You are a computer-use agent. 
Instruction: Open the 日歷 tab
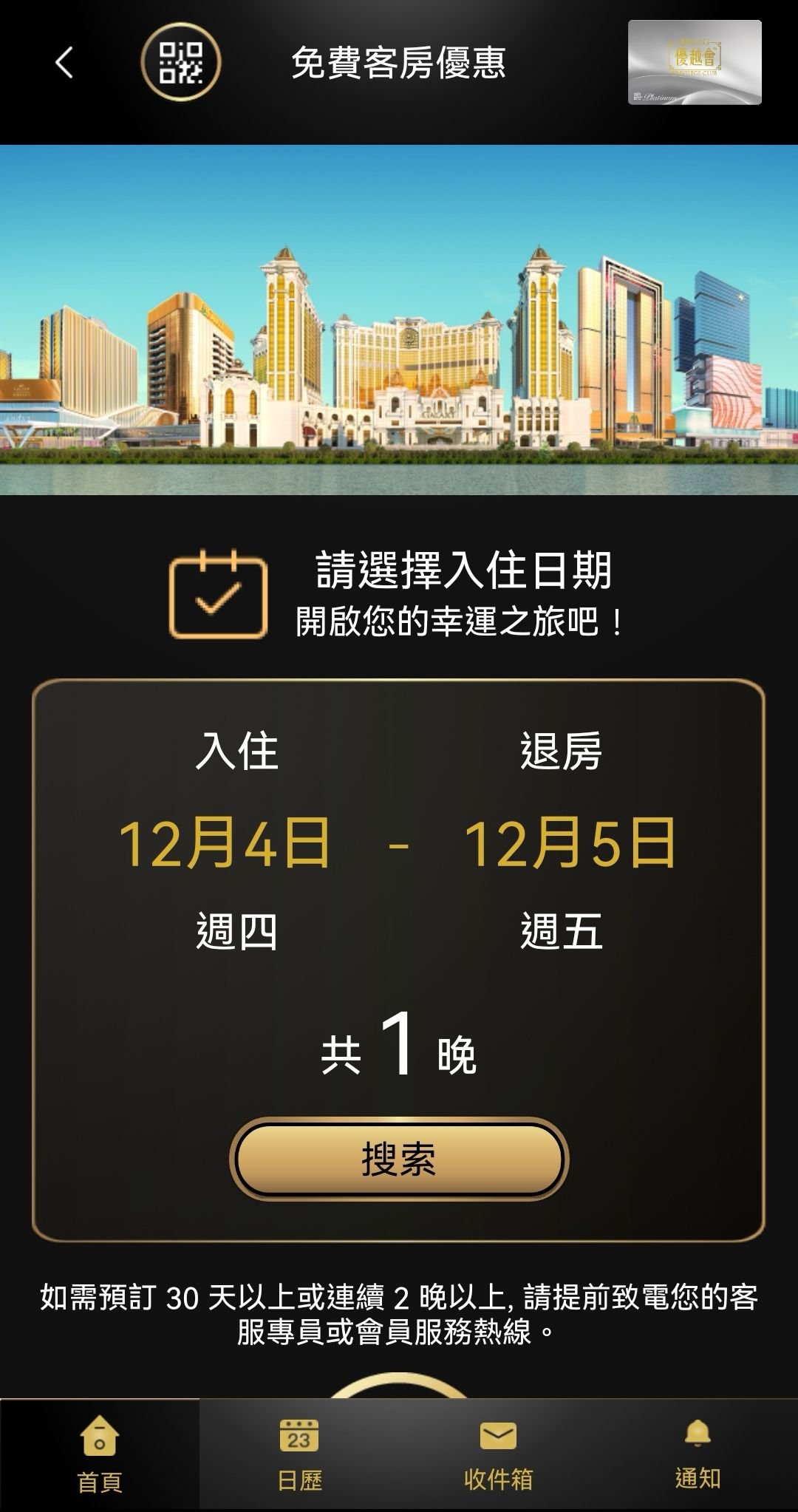point(299,1454)
